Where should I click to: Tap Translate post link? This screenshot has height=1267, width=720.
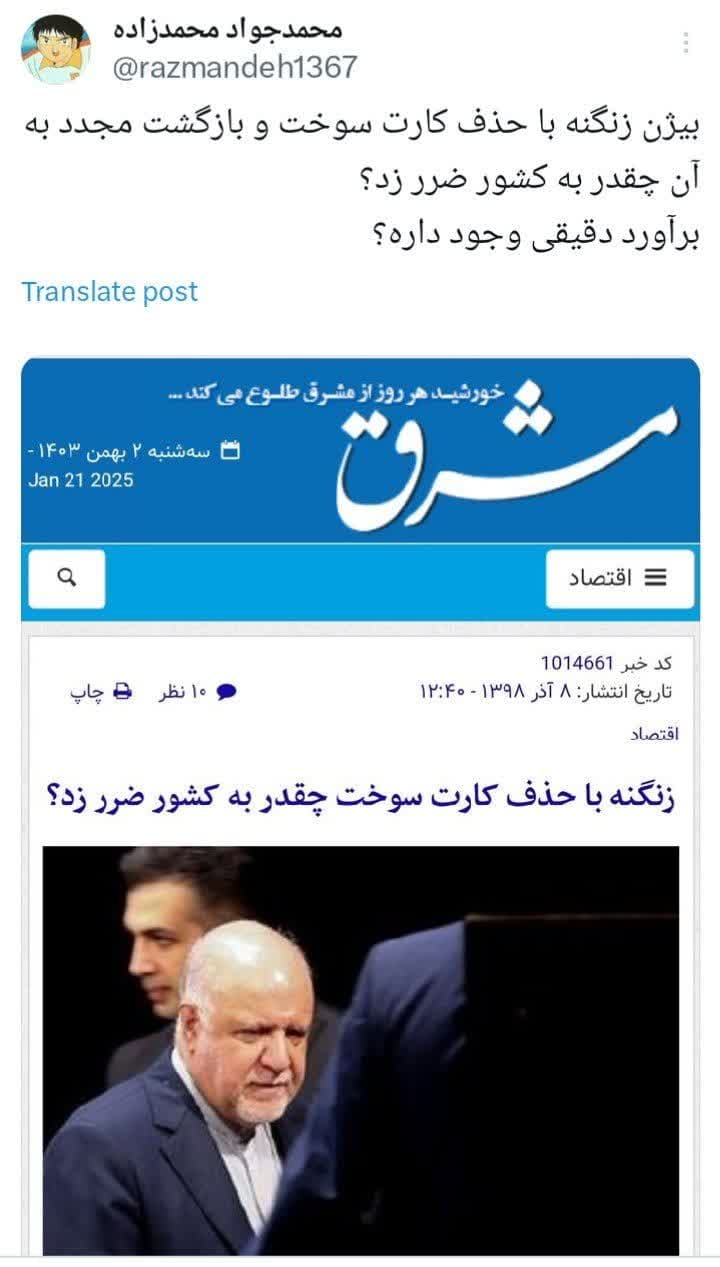pyautogui.click(x=110, y=292)
